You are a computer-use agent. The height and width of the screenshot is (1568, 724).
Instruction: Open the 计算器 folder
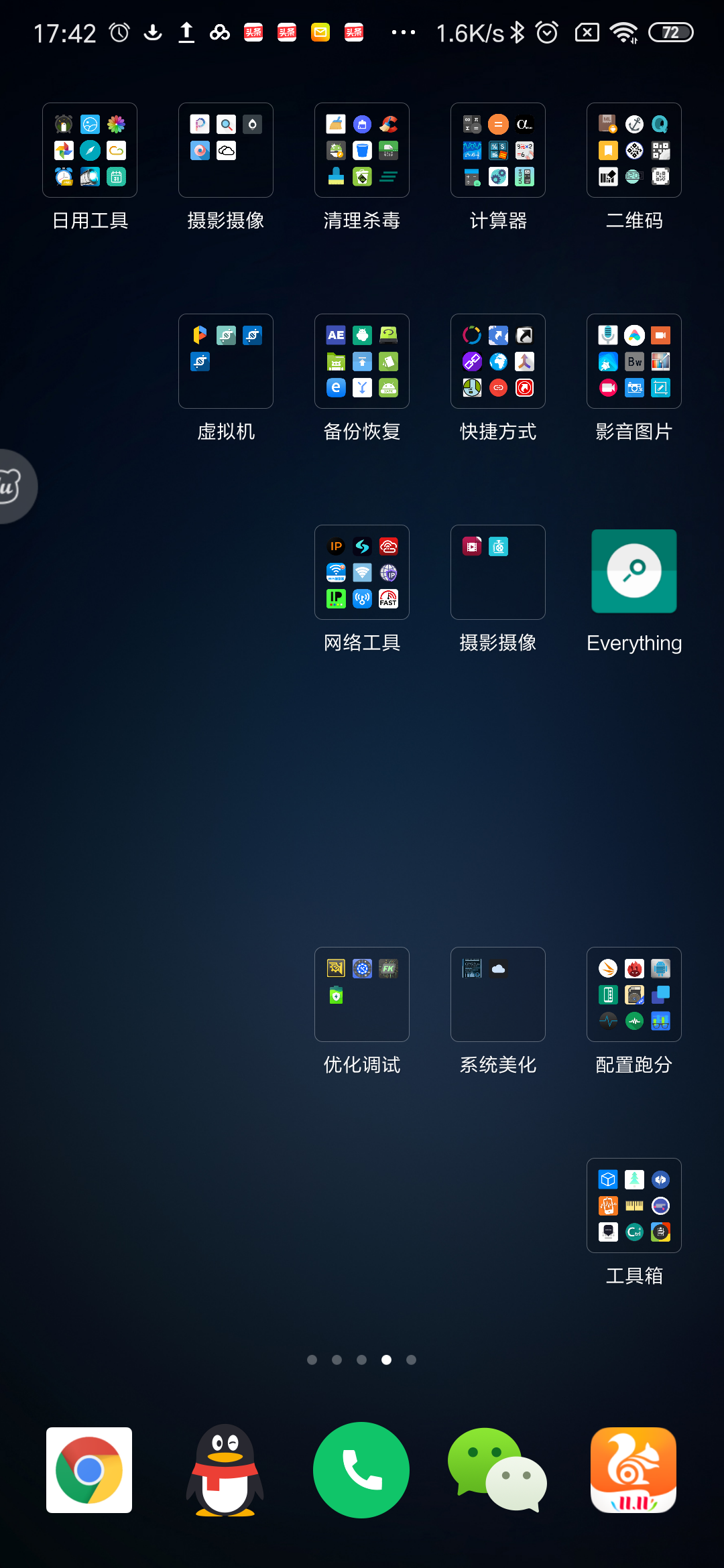[498, 150]
